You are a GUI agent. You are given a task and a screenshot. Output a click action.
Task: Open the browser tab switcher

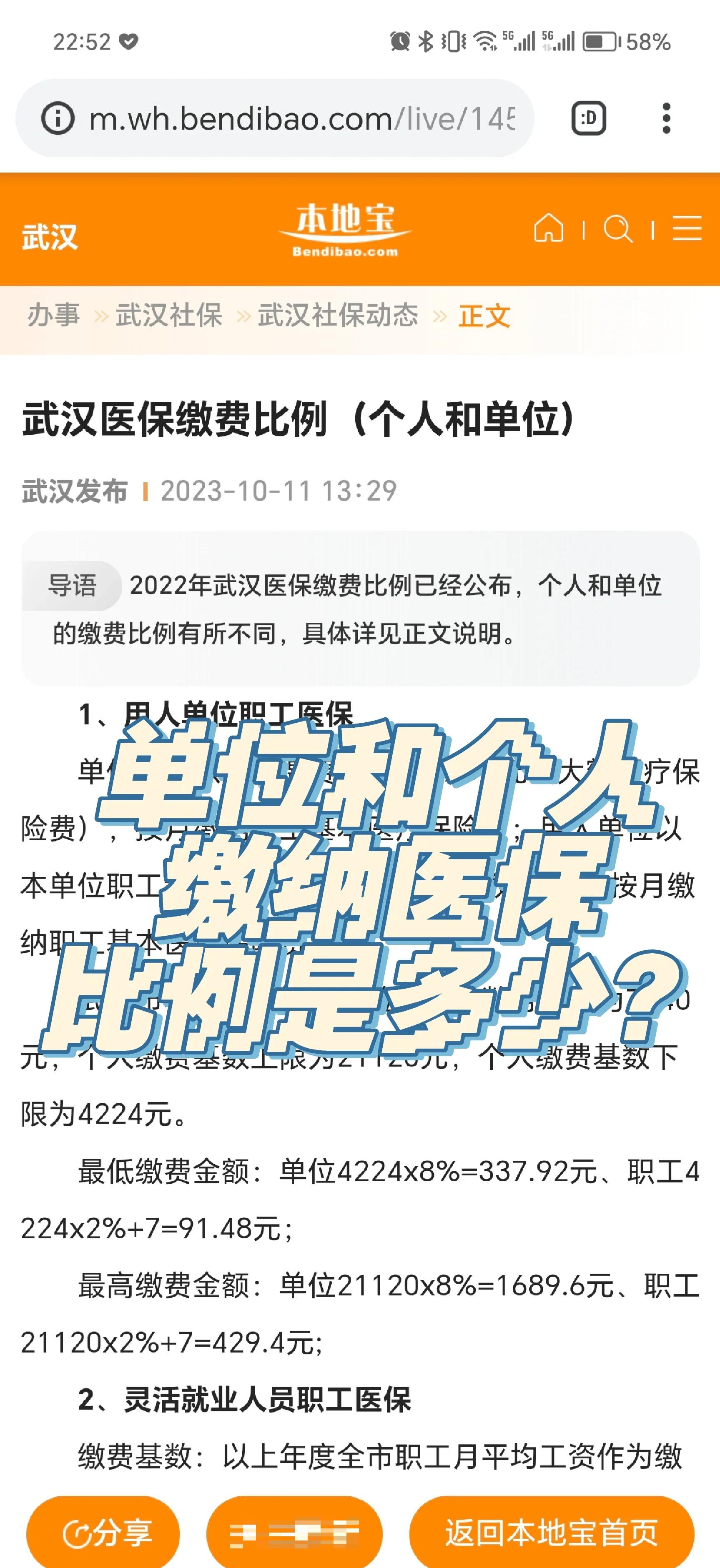pos(589,118)
